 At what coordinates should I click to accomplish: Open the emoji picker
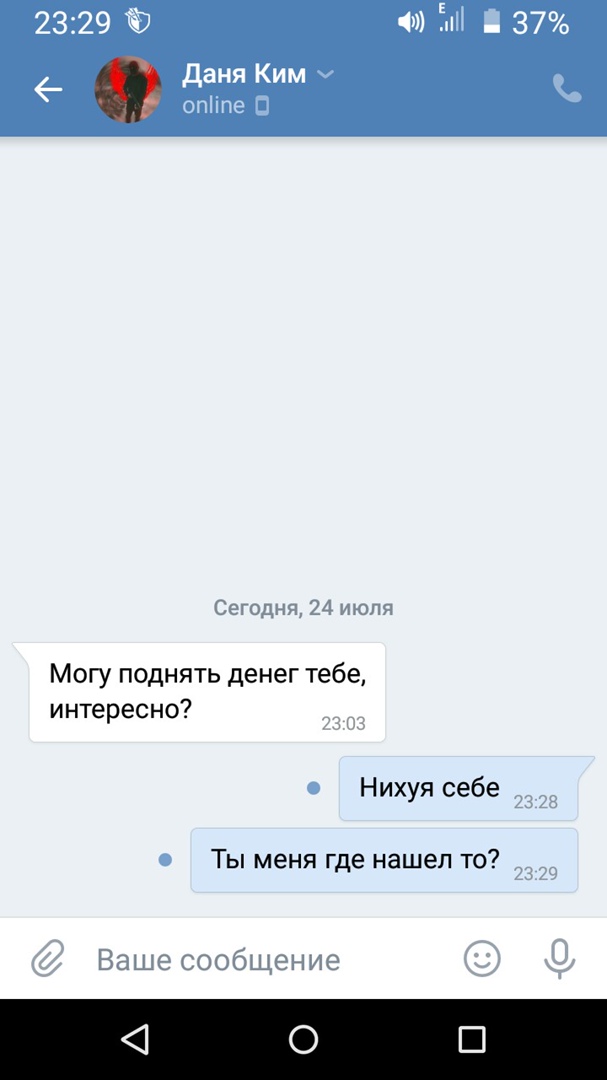pos(482,960)
